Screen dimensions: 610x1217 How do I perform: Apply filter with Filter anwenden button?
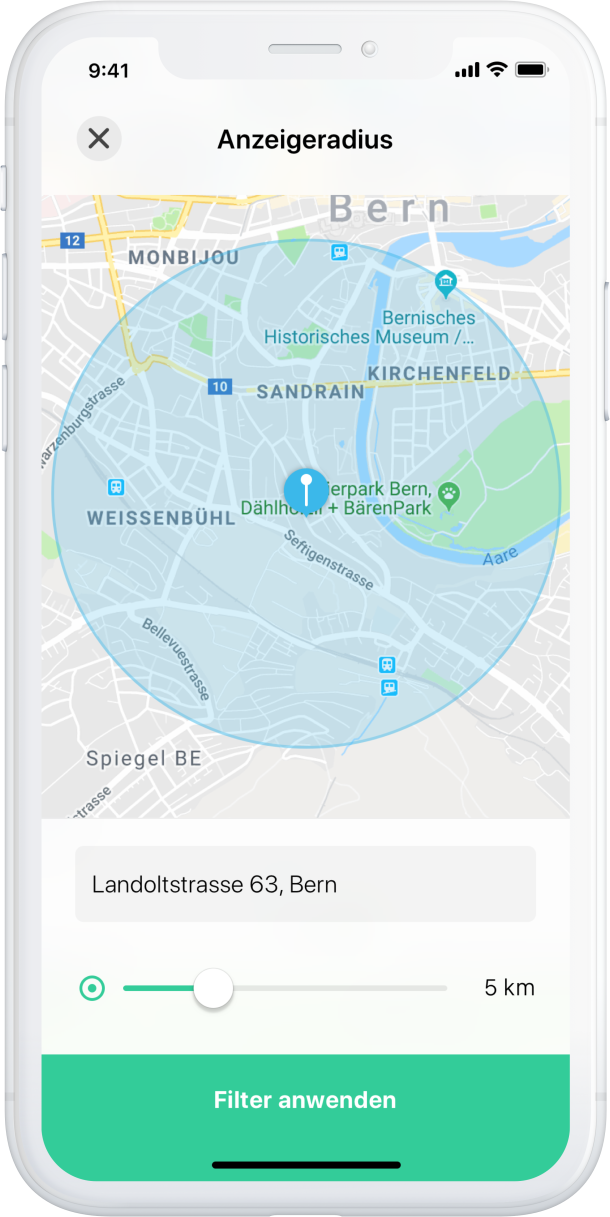click(305, 1100)
